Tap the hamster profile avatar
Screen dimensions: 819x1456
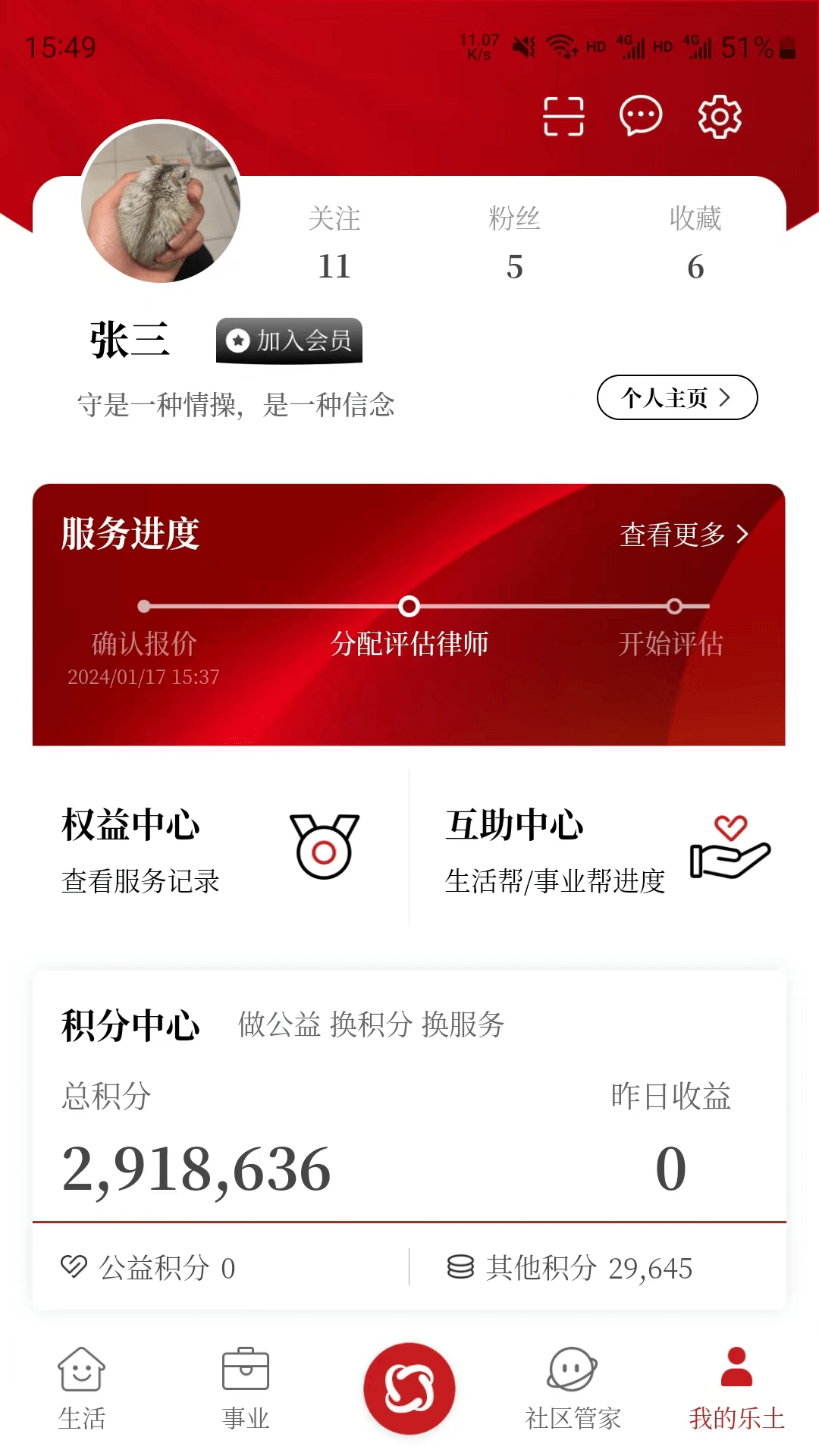(x=161, y=202)
